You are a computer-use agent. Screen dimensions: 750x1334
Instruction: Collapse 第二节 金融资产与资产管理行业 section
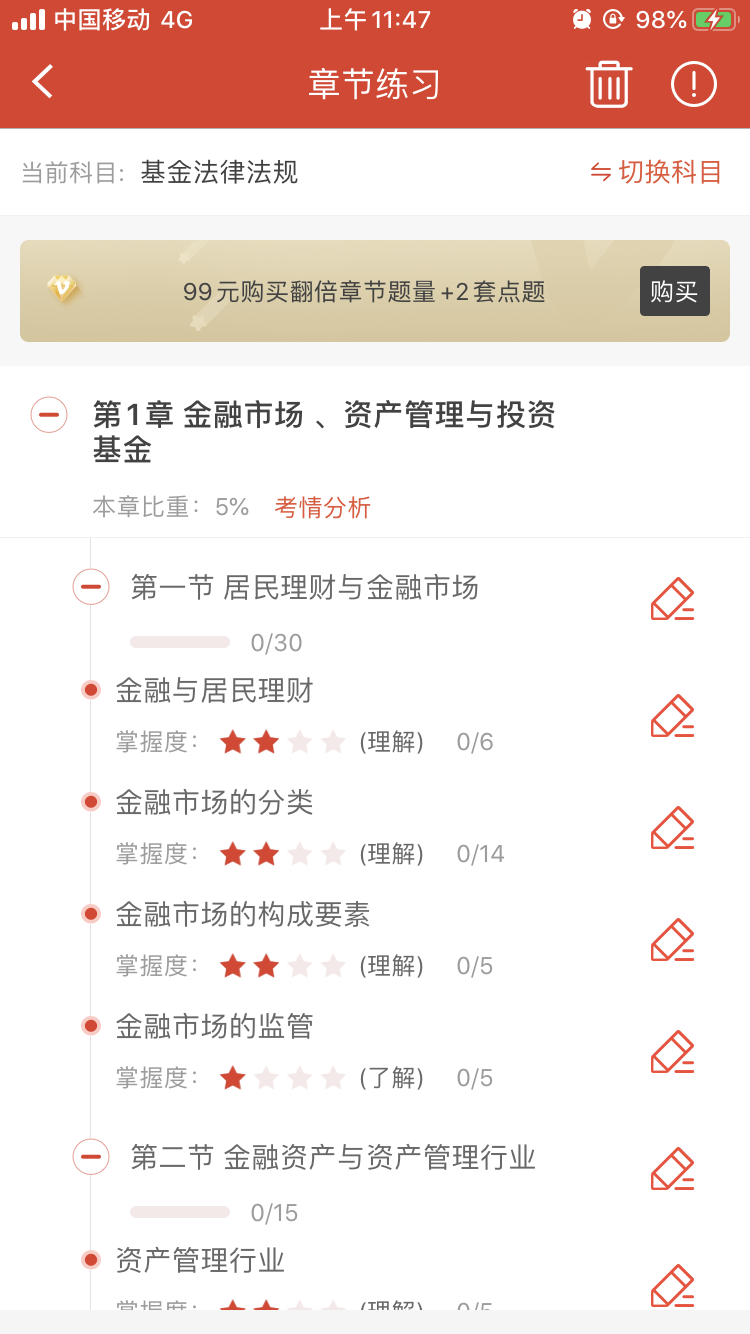(91, 1157)
